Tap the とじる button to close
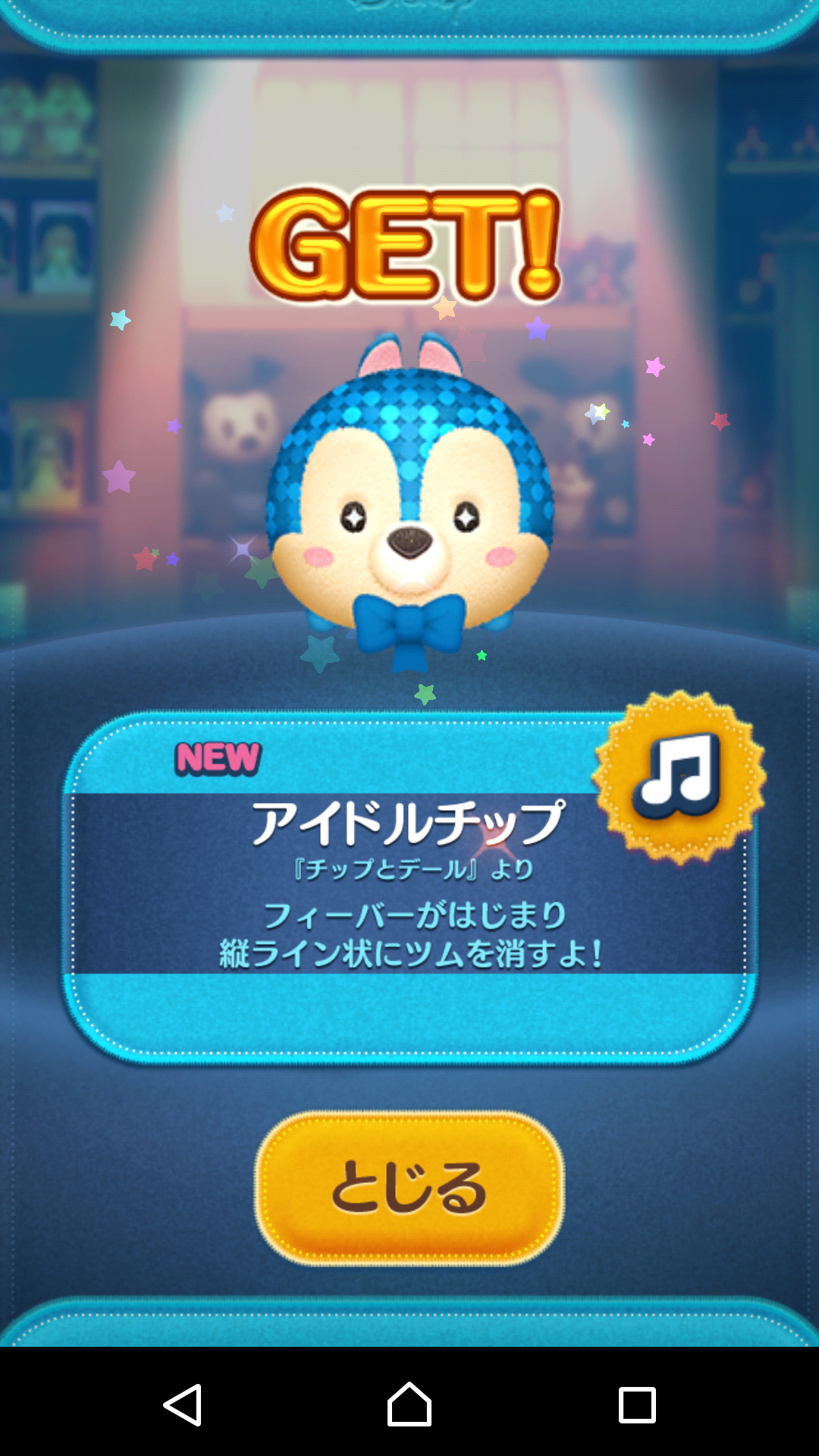 tap(409, 1188)
